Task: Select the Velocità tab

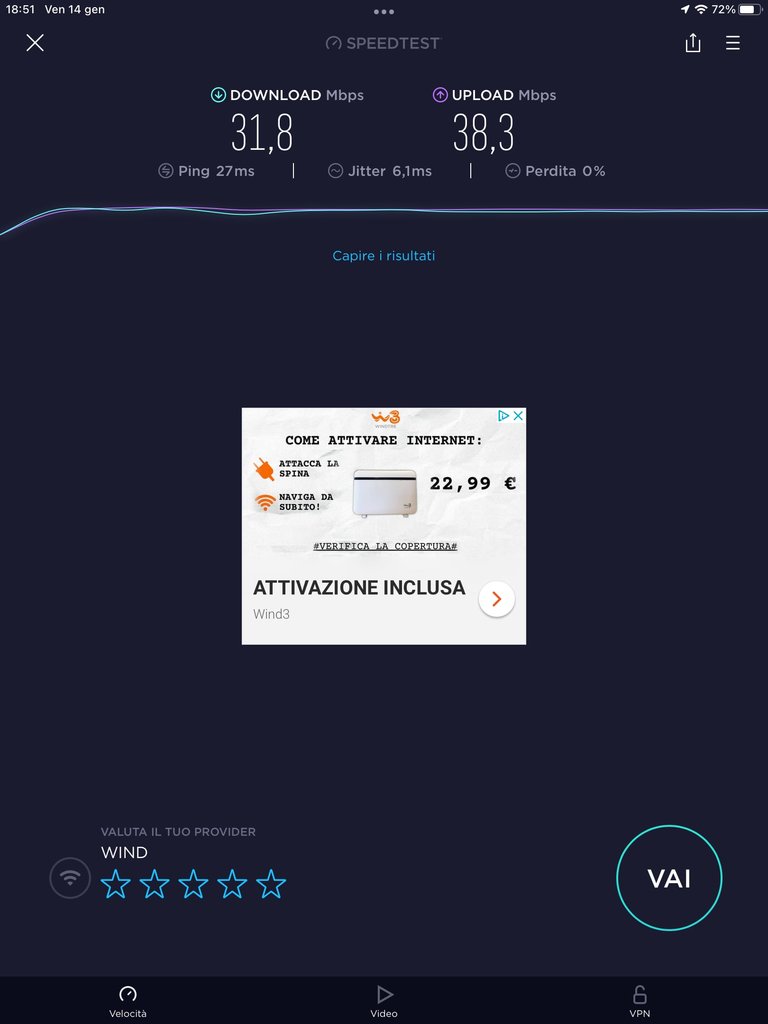Action: tap(128, 1000)
